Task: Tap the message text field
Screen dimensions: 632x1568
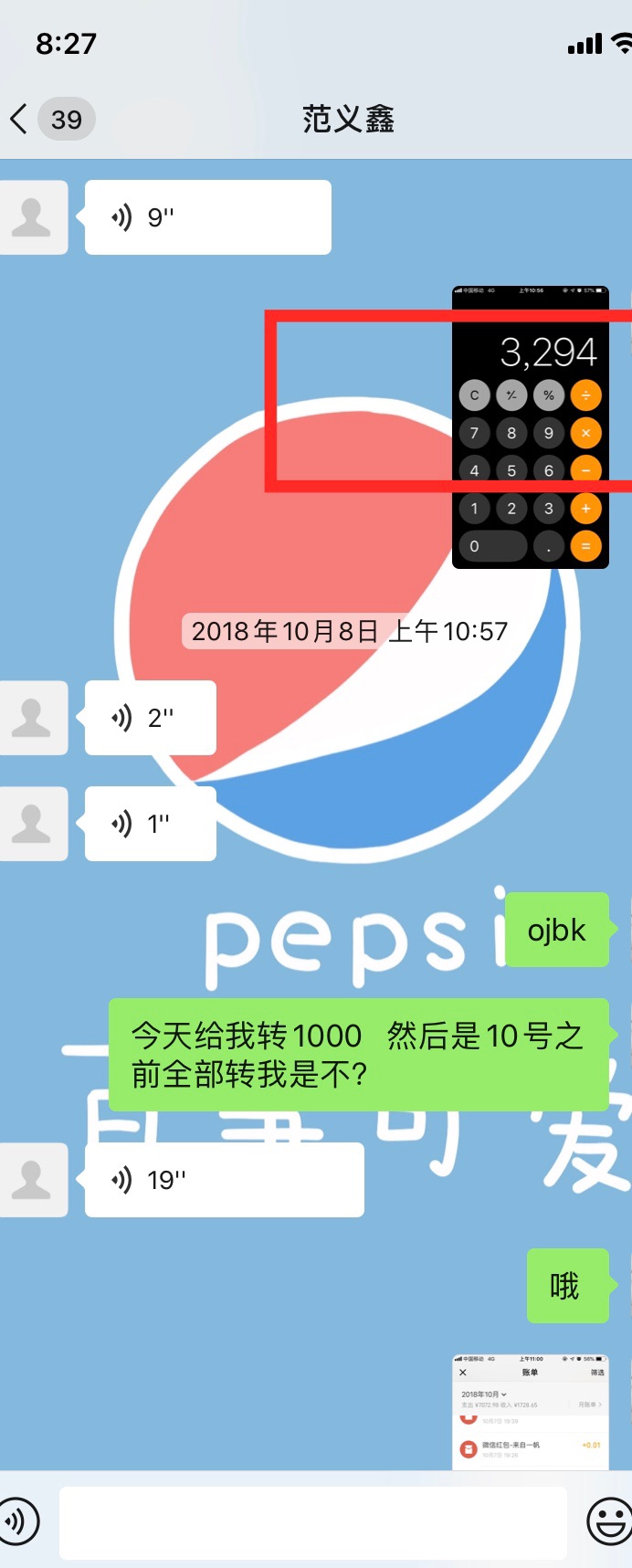Action: pos(312,1521)
